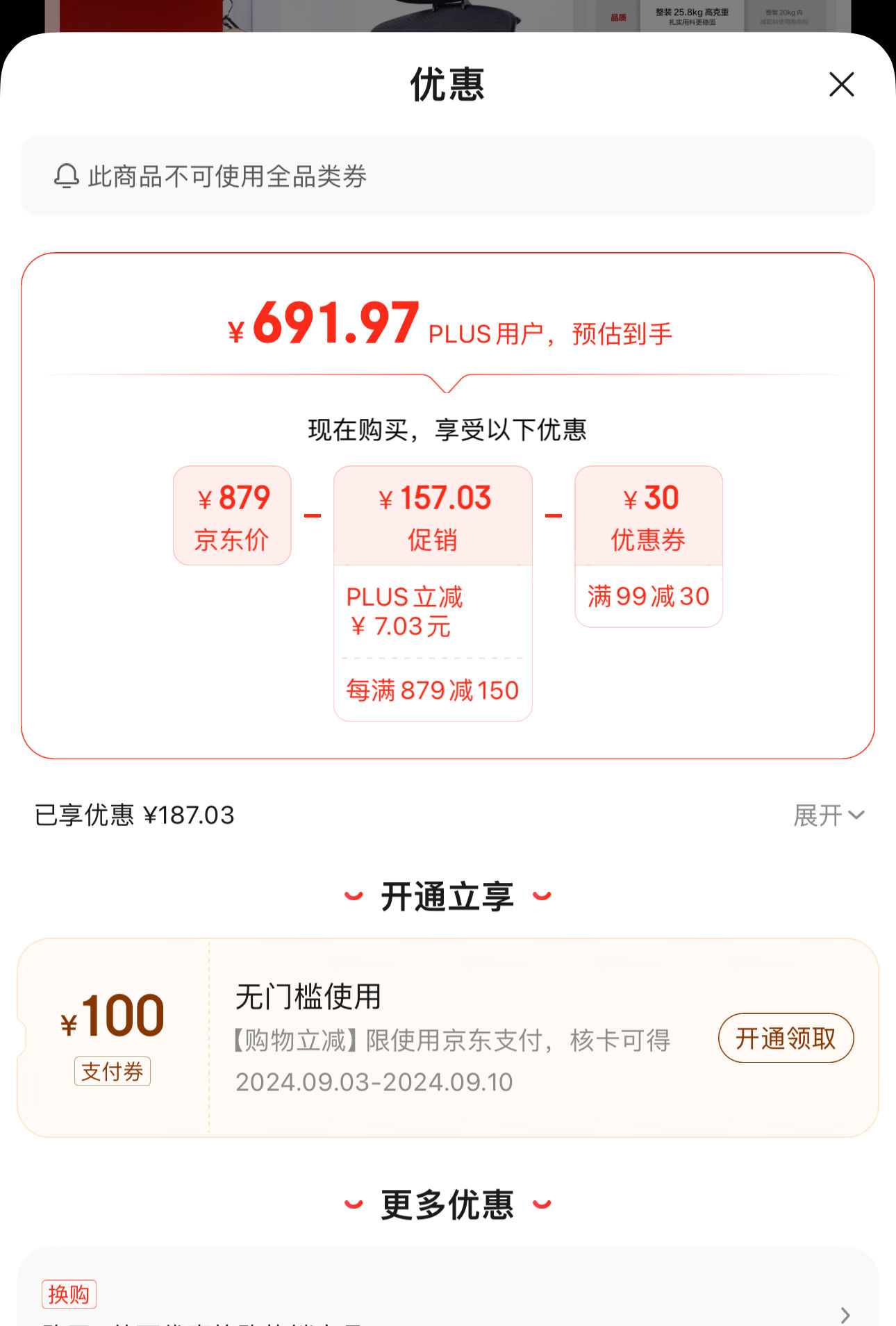Expand the 已享优惠 details with 展开
The height and width of the screenshot is (1326, 896).
click(x=828, y=815)
